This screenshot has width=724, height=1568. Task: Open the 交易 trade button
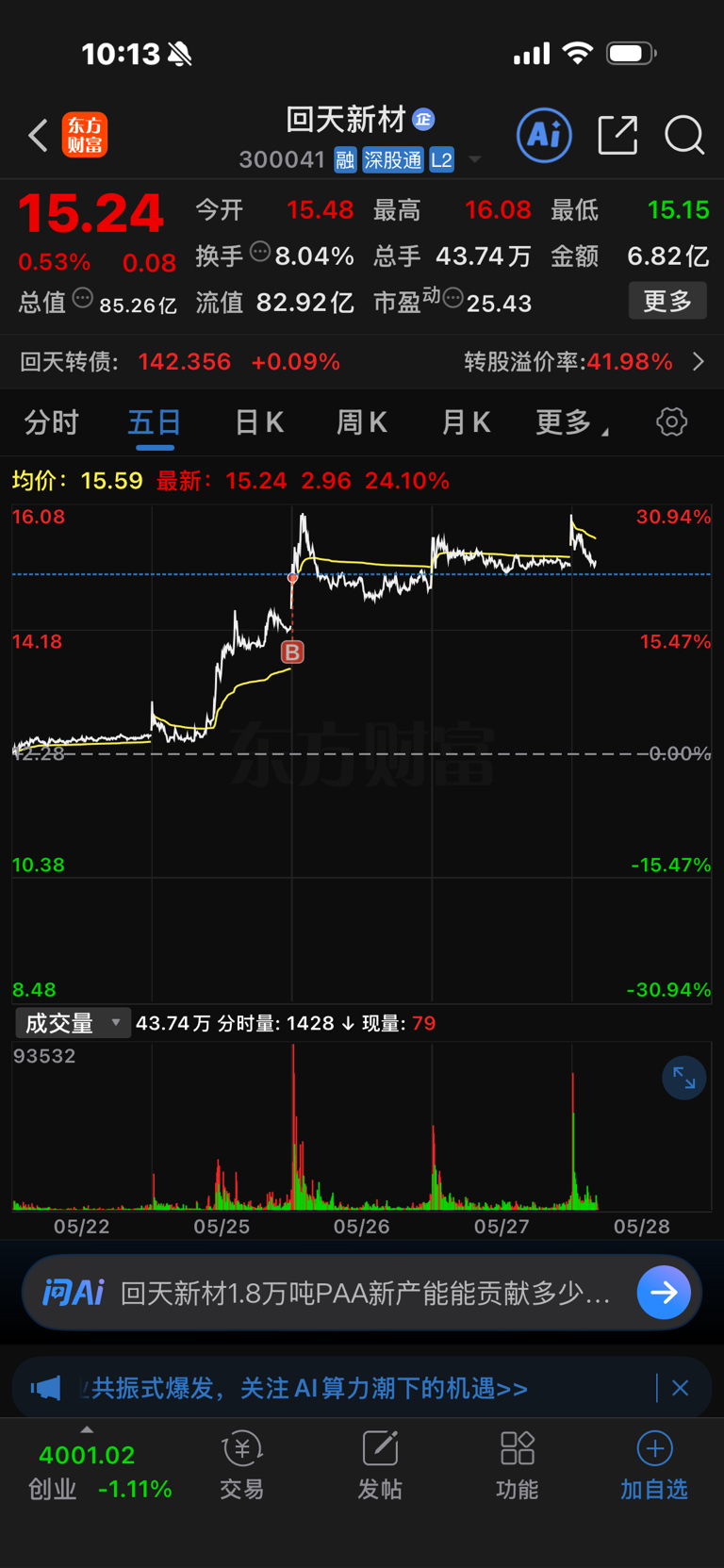pos(242,1466)
